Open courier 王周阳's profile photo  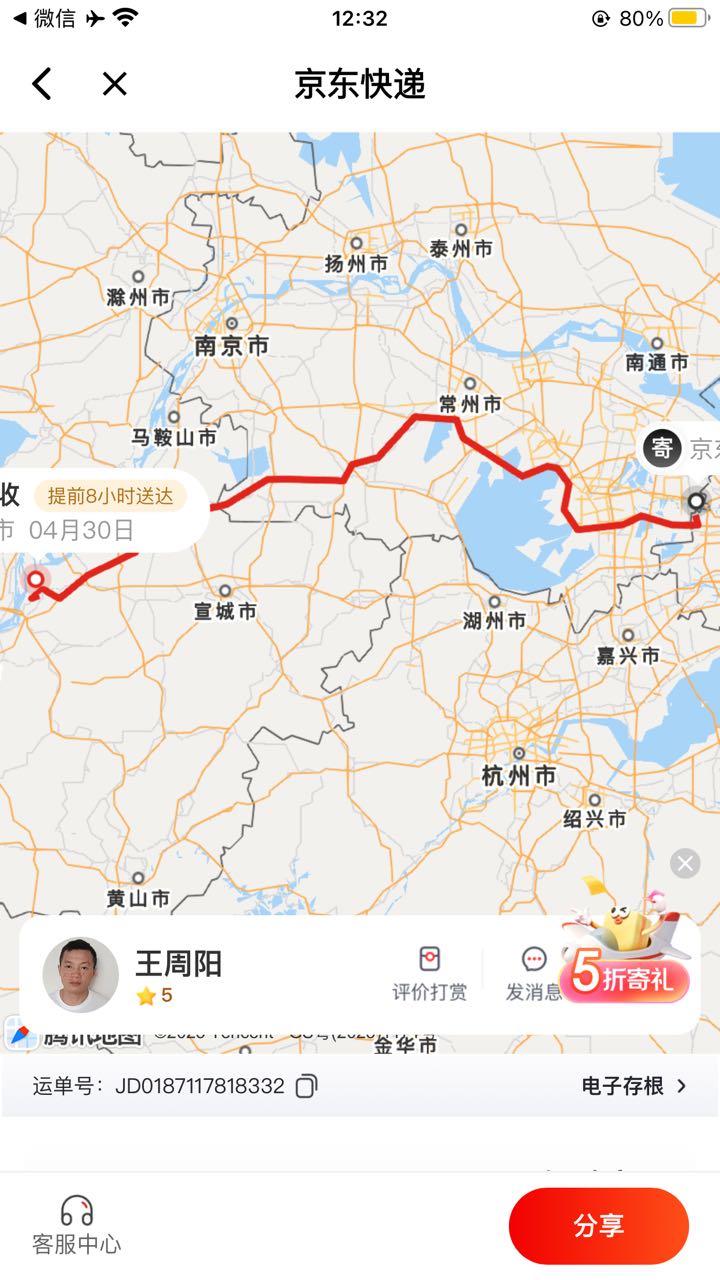[x=81, y=975]
